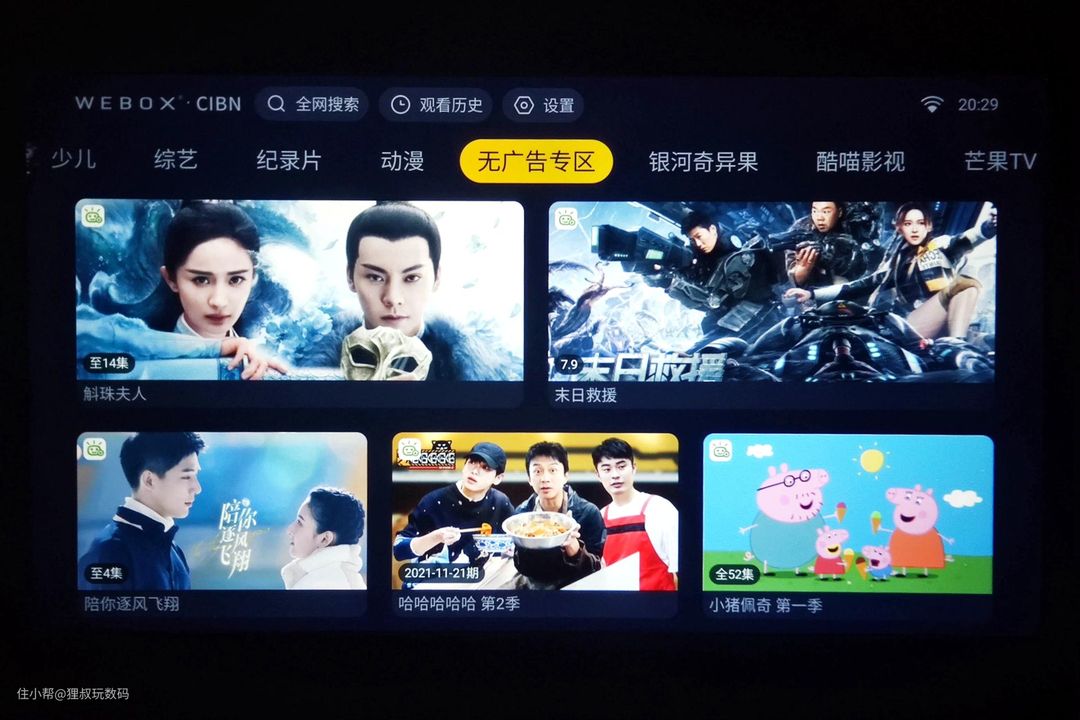Image resolution: width=1080 pixels, height=720 pixels.
Task: Select the 纪录片 tab
Action: [x=289, y=161]
